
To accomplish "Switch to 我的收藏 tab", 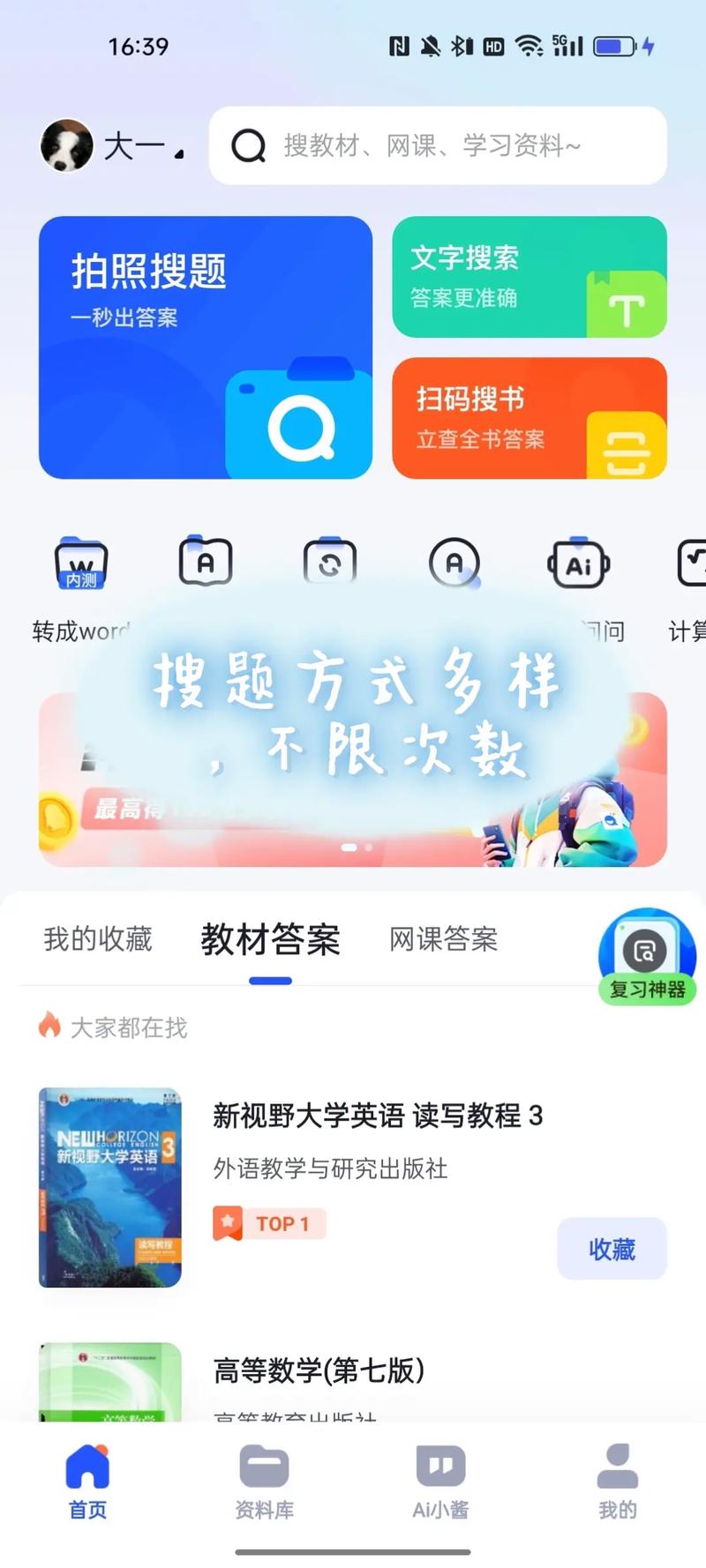I will pyautogui.click(x=98, y=939).
